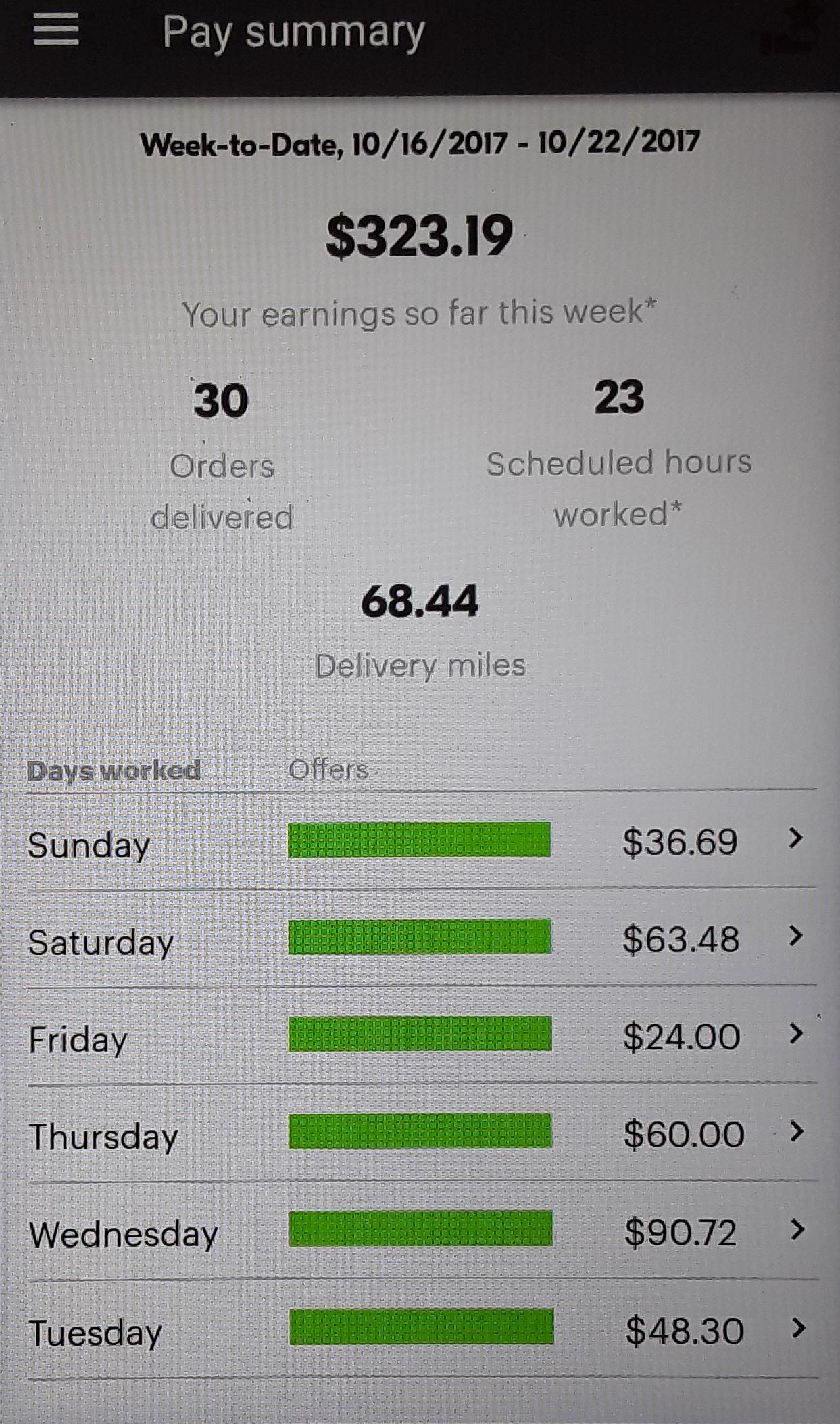Click the Days worked column header
840x1424 pixels.
click(114, 769)
